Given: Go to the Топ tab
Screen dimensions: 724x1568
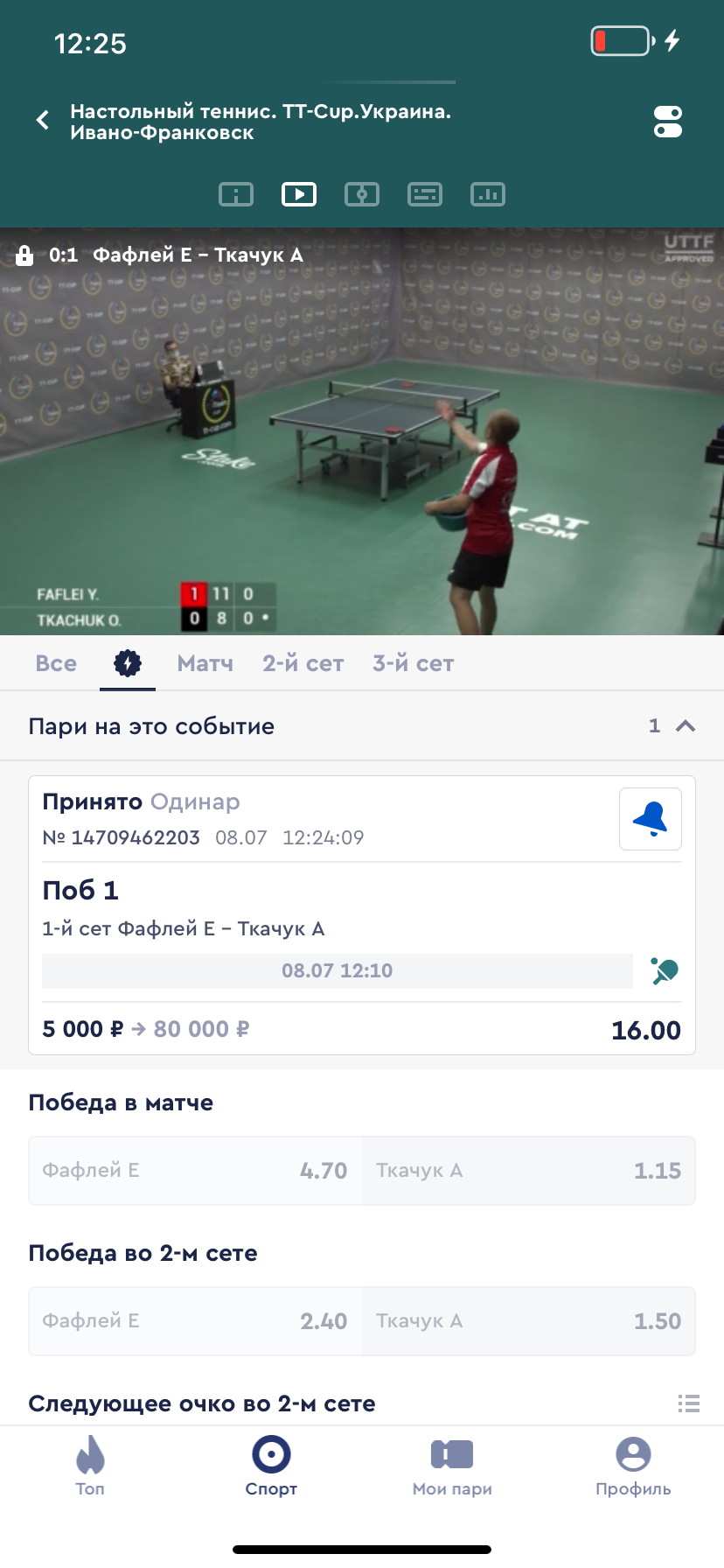Looking at the screenshot, I should click(90, 1466).
